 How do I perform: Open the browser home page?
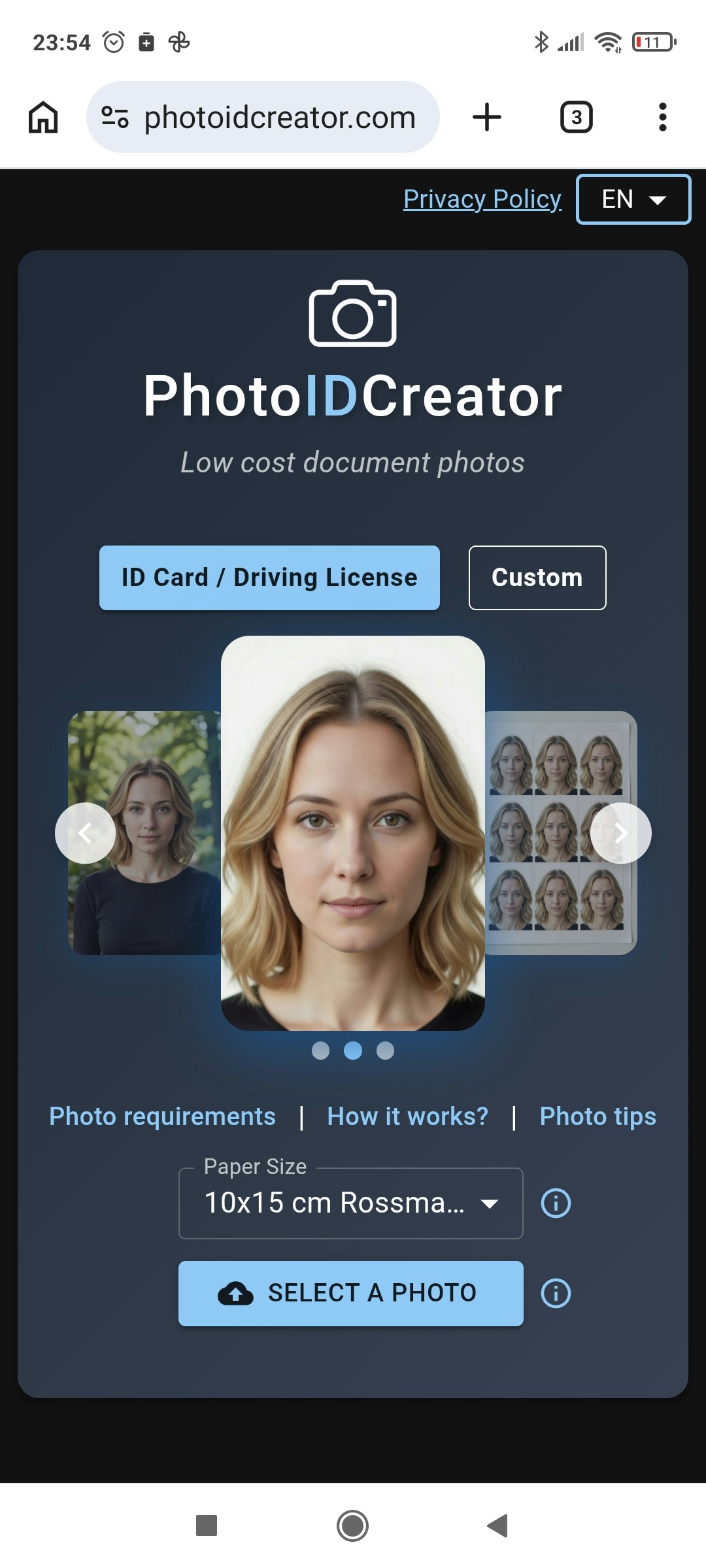coord(43,118)
